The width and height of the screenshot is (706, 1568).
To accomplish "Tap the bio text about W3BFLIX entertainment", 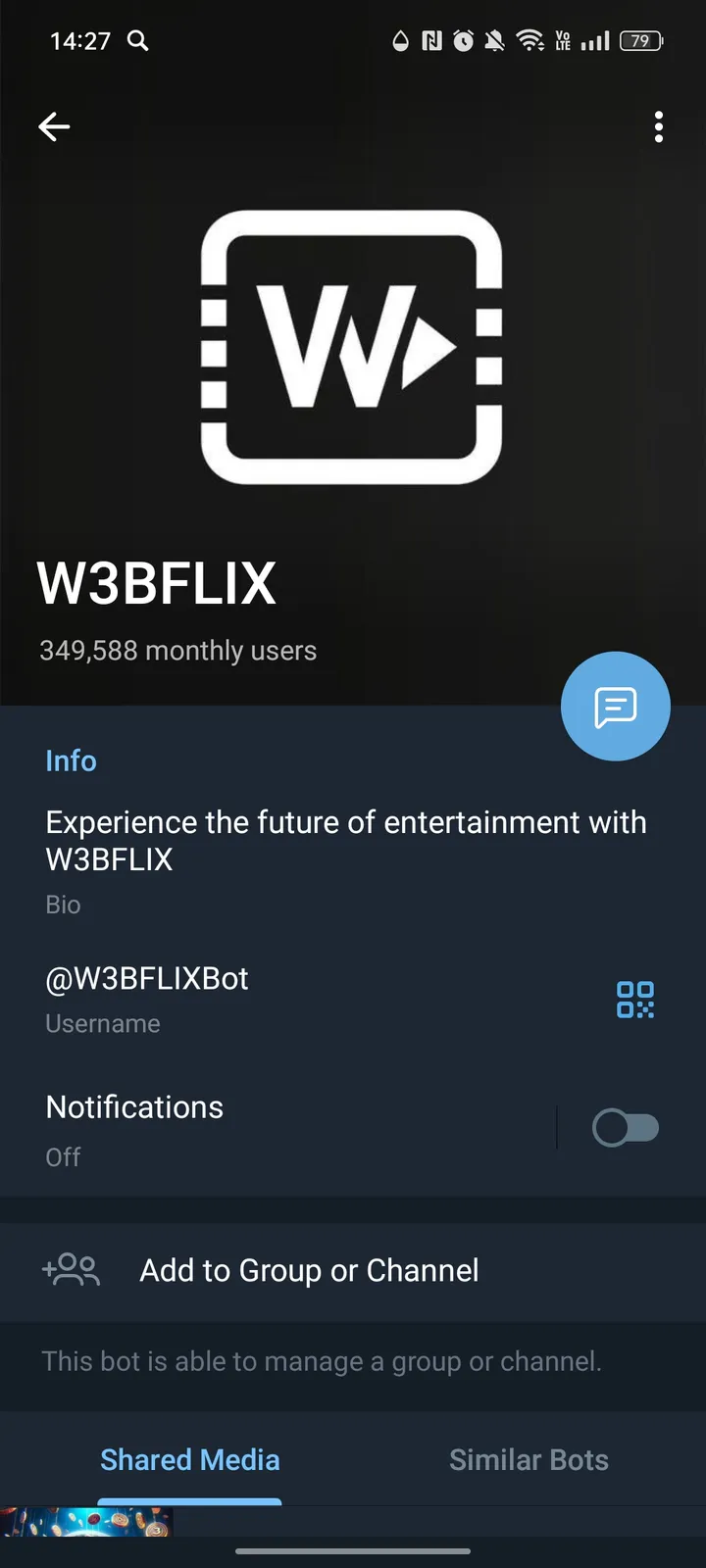I will click(346, 840).
